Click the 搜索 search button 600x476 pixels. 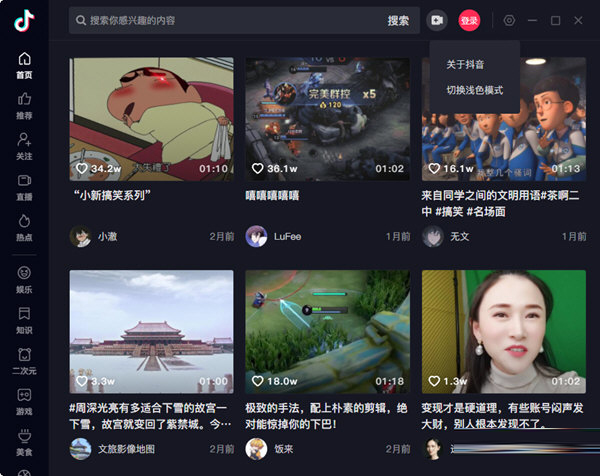coord(398,20)
